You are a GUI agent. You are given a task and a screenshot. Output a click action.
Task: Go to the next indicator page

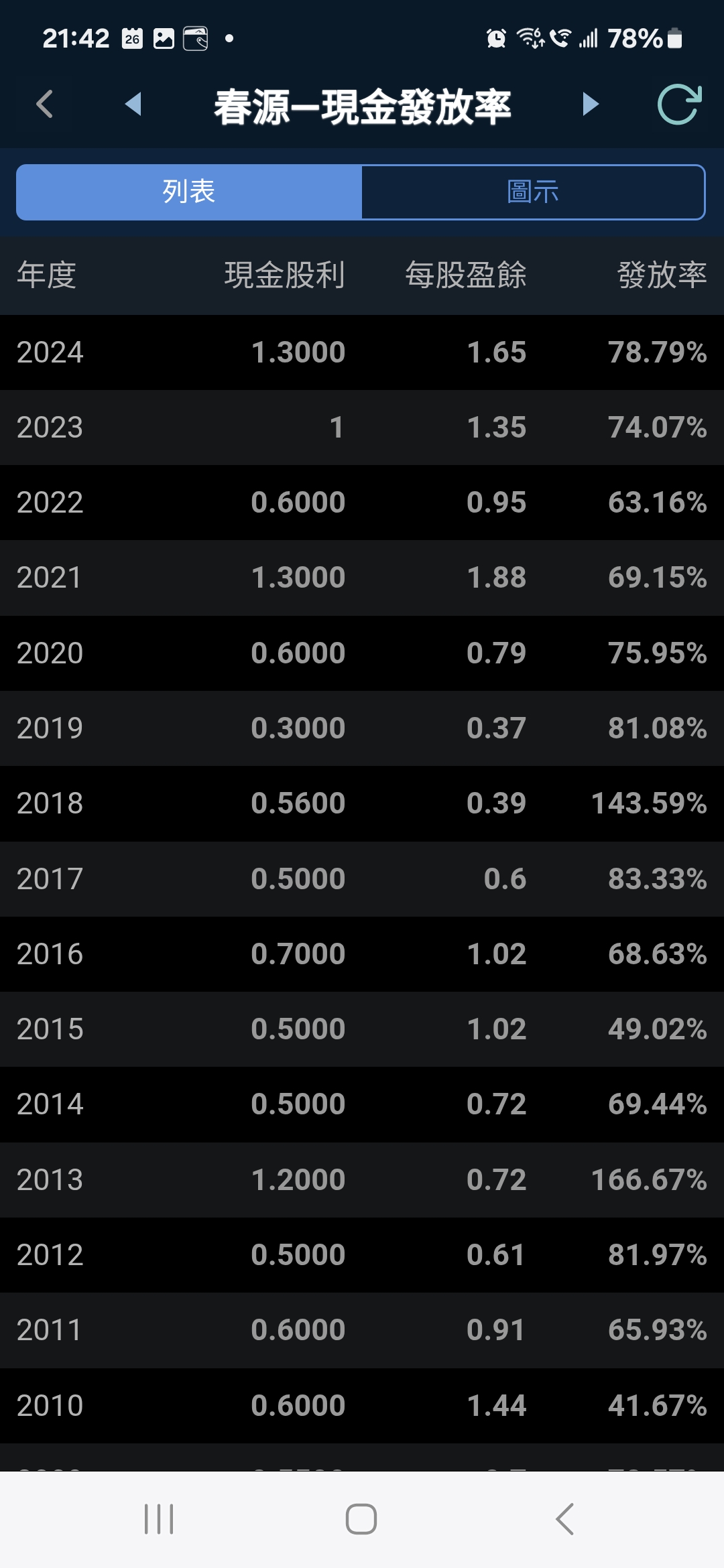pos(590,105)
